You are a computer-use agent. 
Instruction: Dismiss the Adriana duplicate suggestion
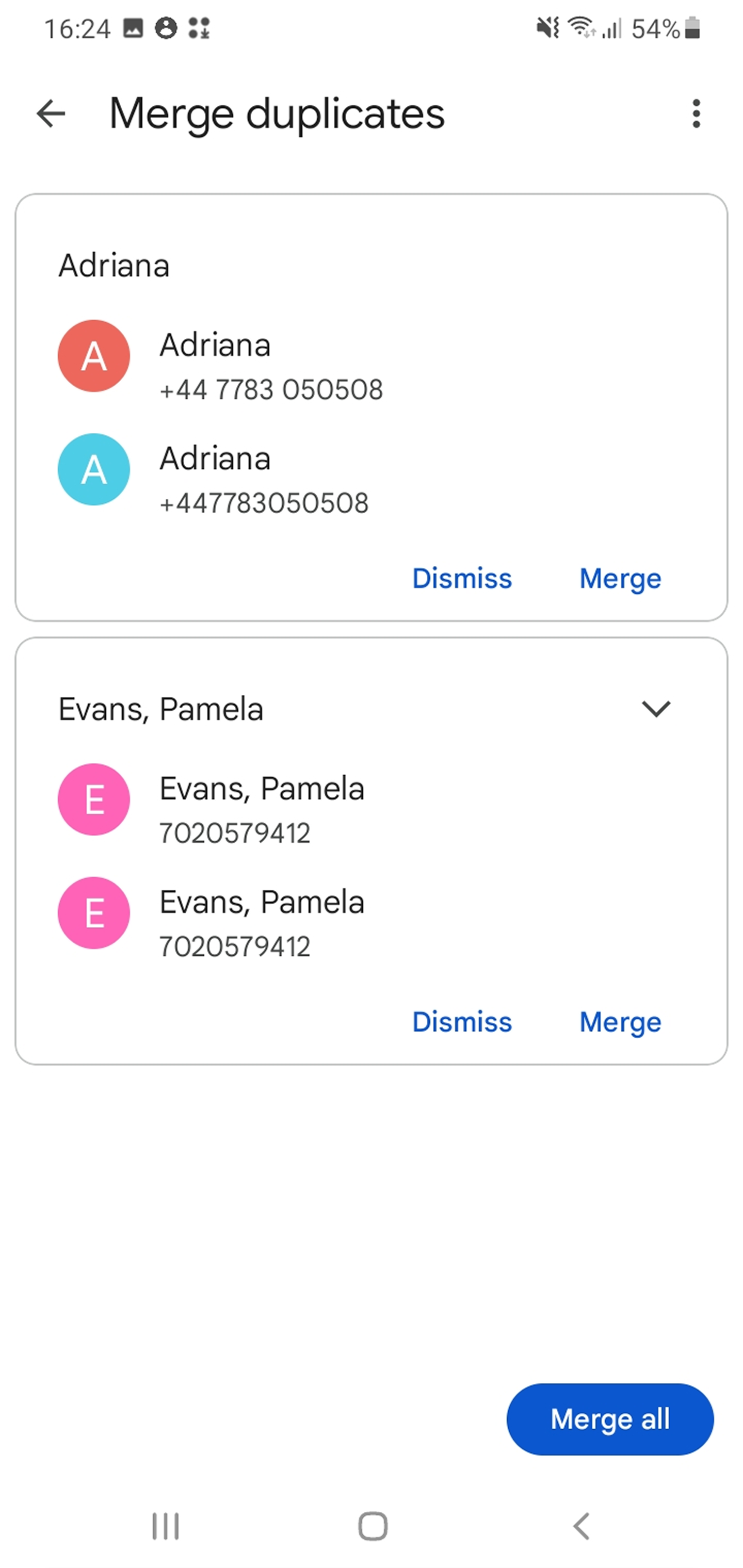point(462,578)
